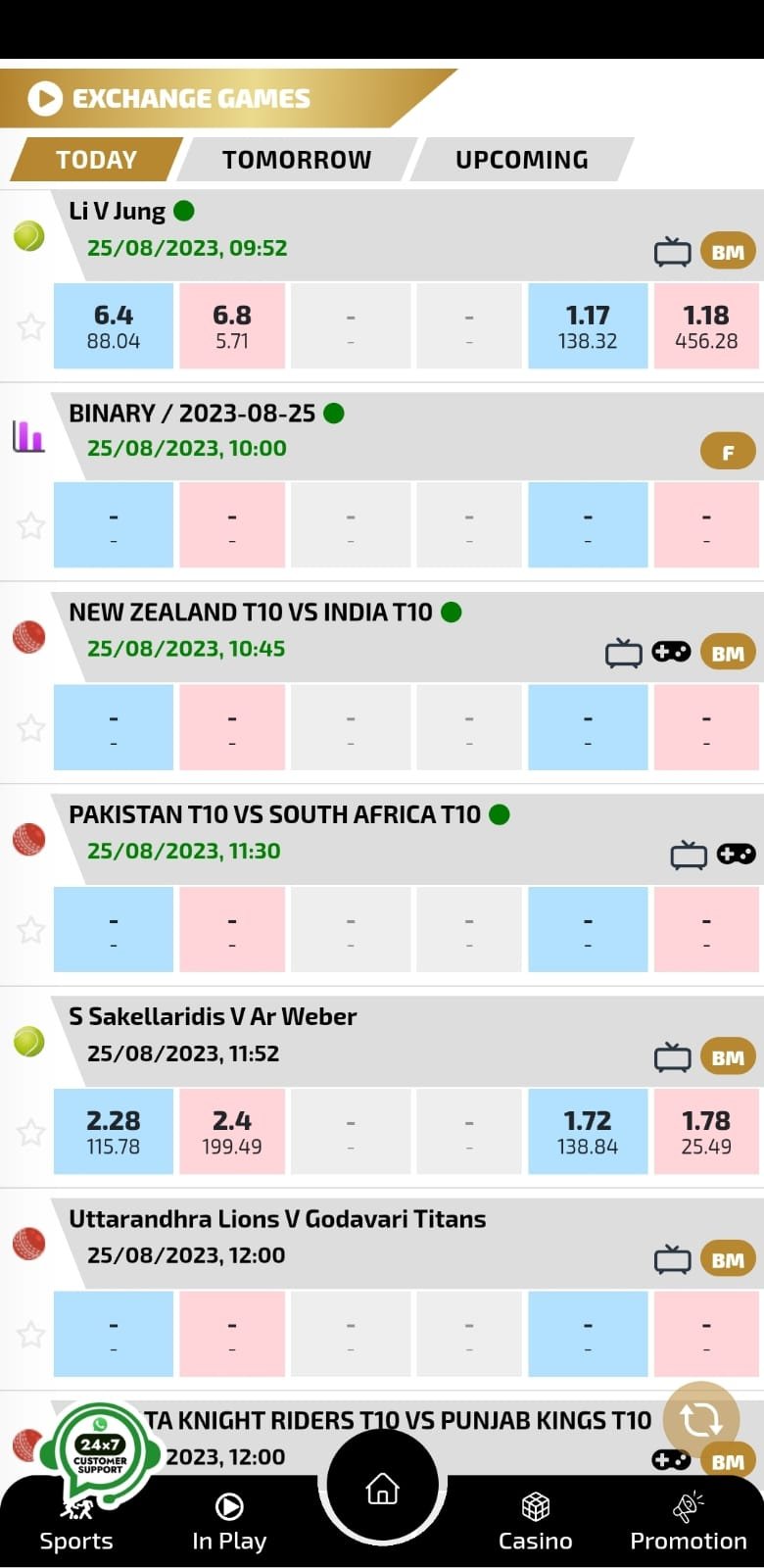
Task: Switch to the Upcoming tab
Action: [521, 160]
